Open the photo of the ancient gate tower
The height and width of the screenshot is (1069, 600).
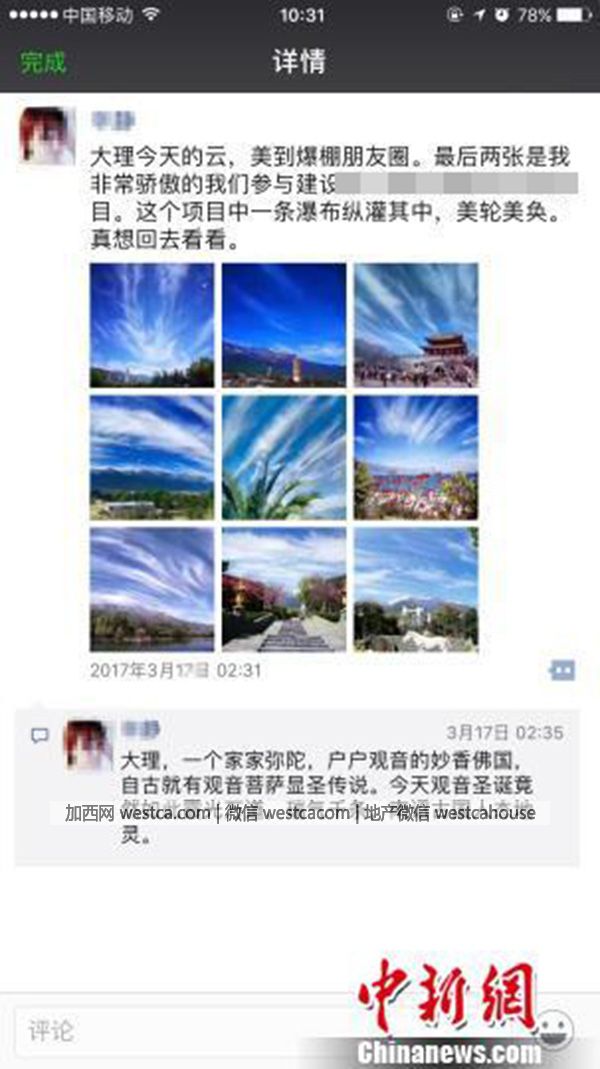[416, 325]
